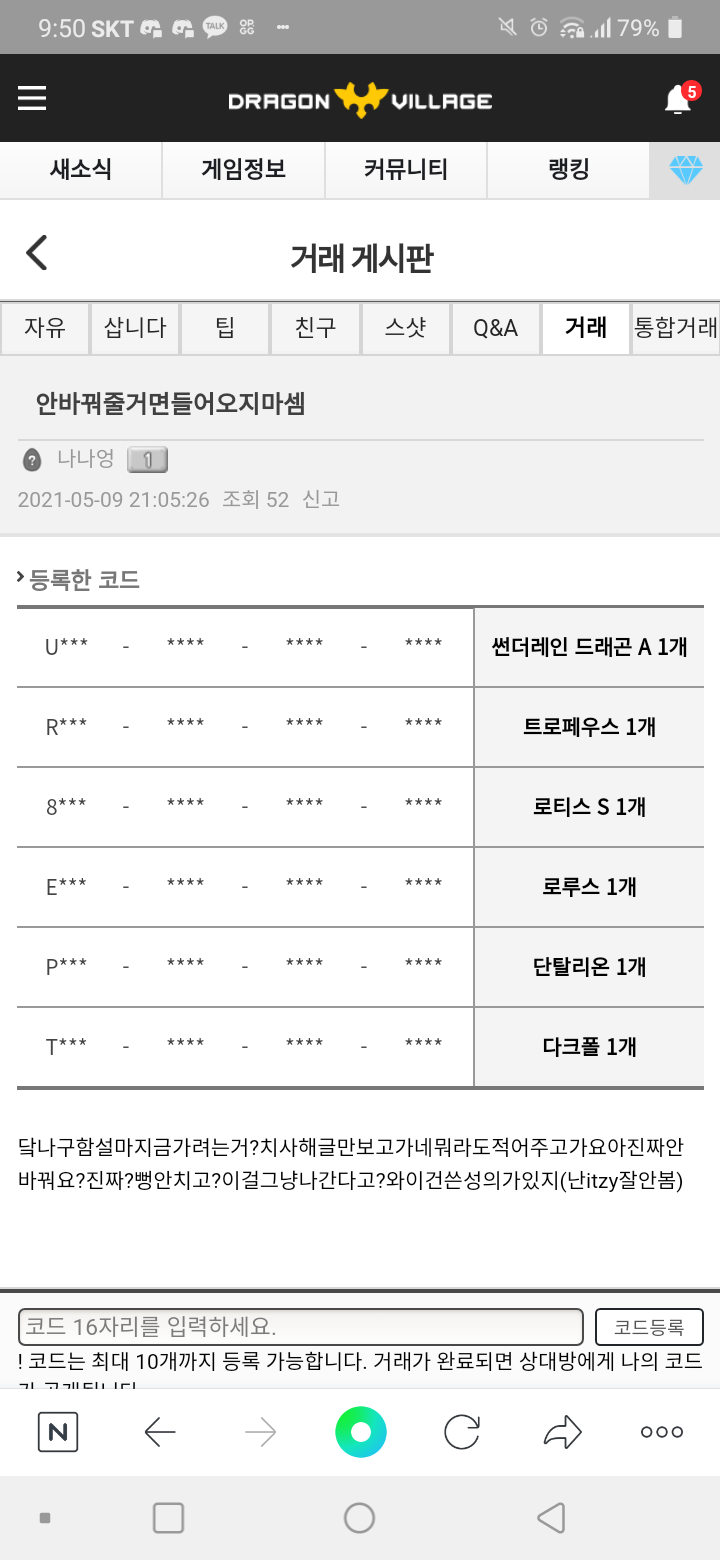This screenshot has height=1560, width=720.
Task: Open the hamburger drawer menu
Action: tap(32, 98)
